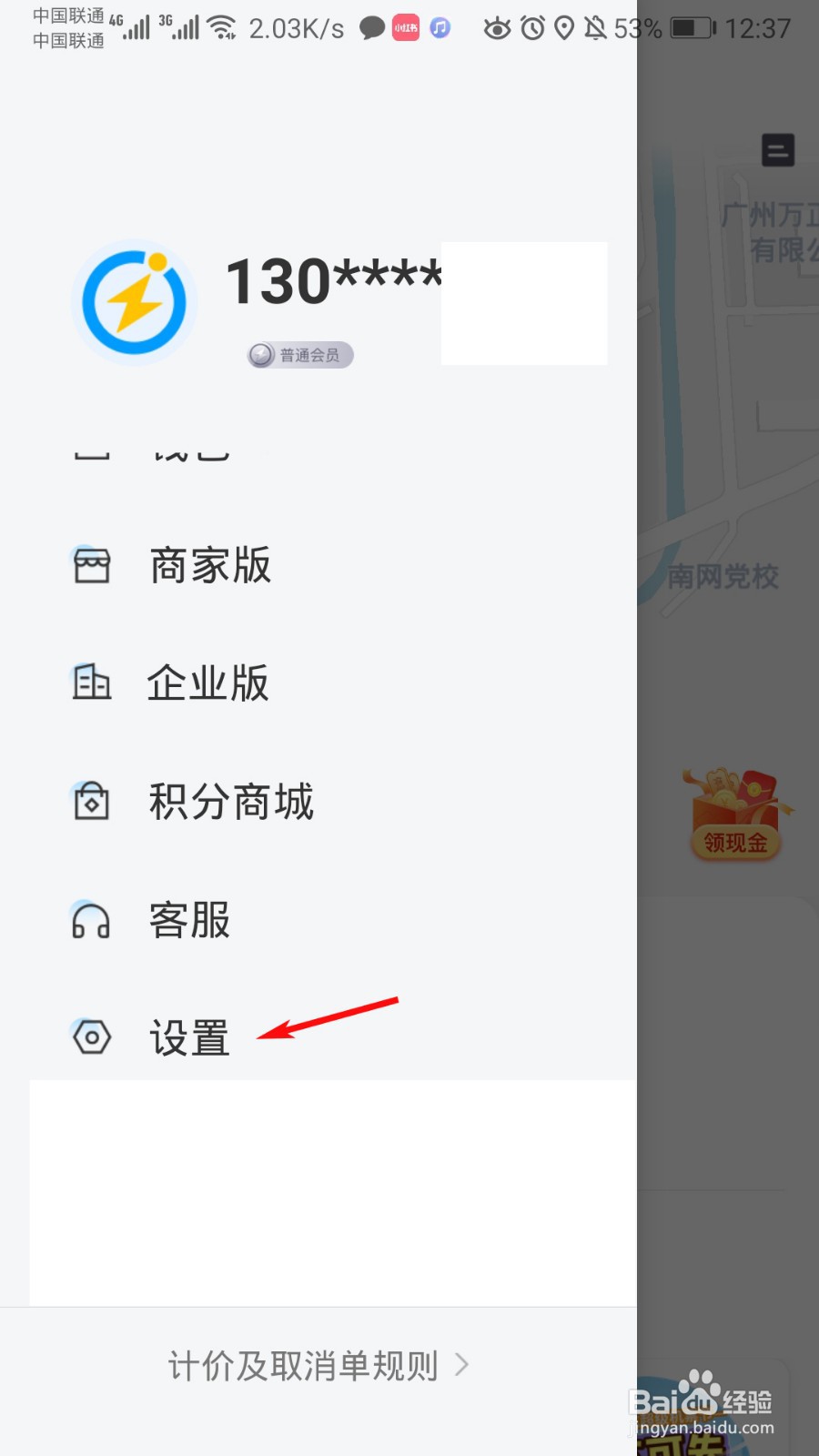Tap the music note icon in status bar

click(x=438, y=28)
